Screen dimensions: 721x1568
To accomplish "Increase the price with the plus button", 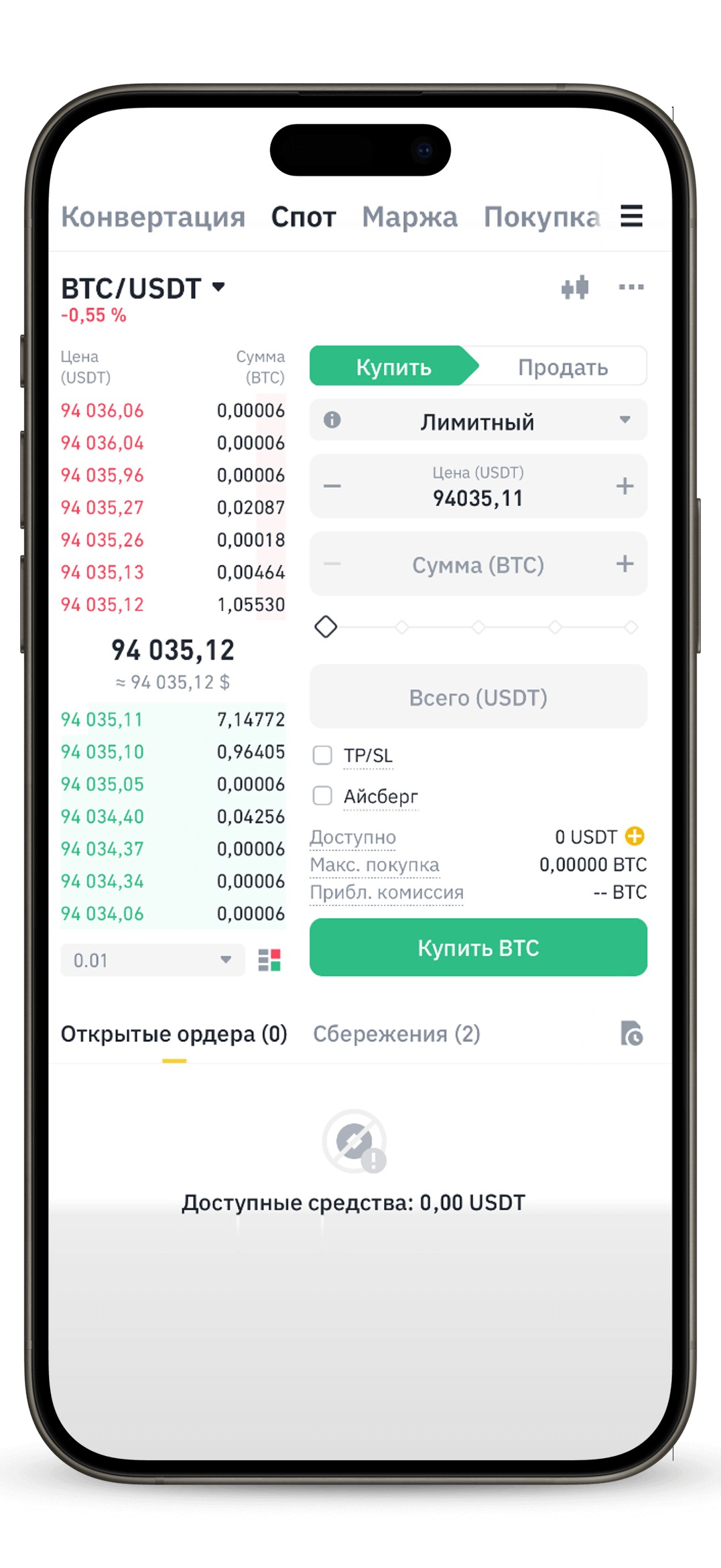I will click(625, 486).
